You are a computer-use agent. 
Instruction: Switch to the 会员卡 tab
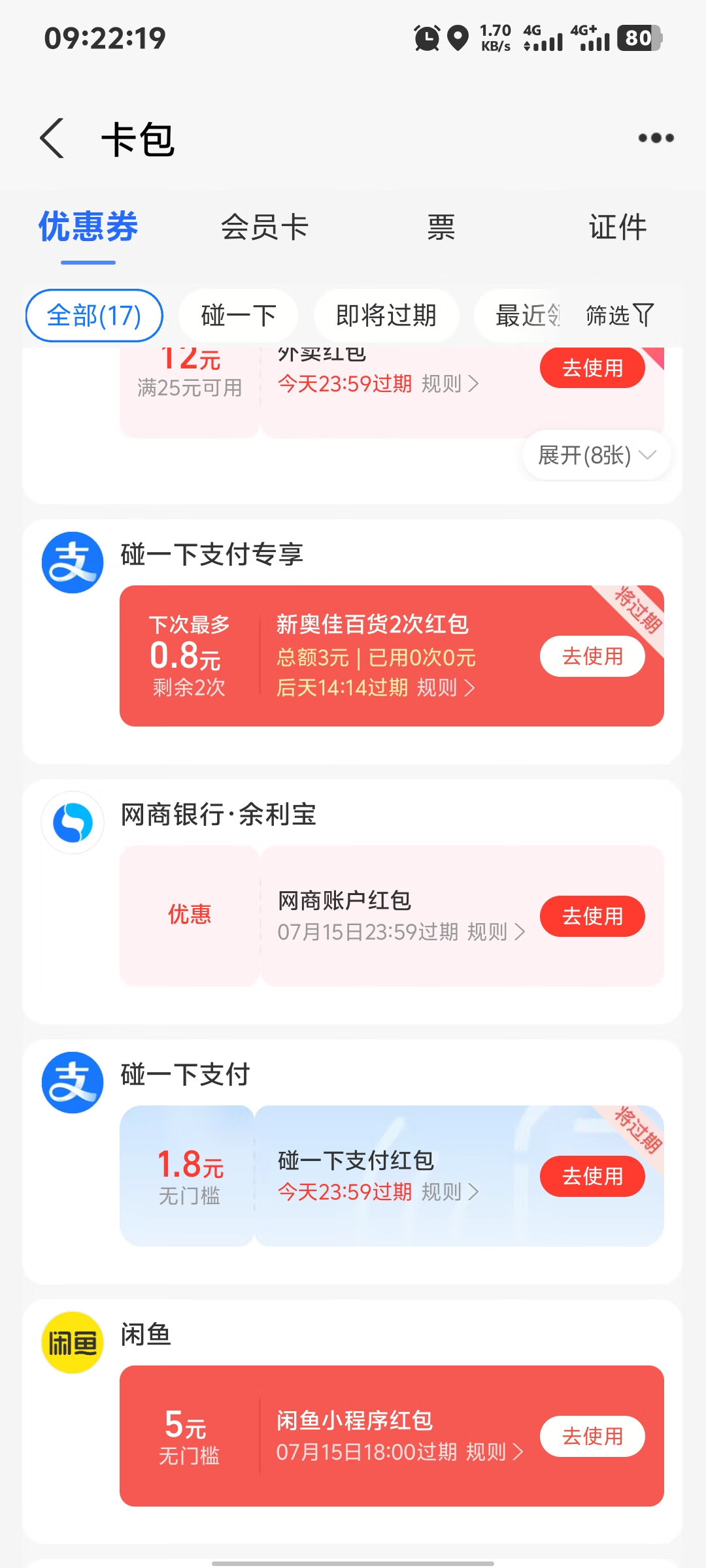point(265,227)
